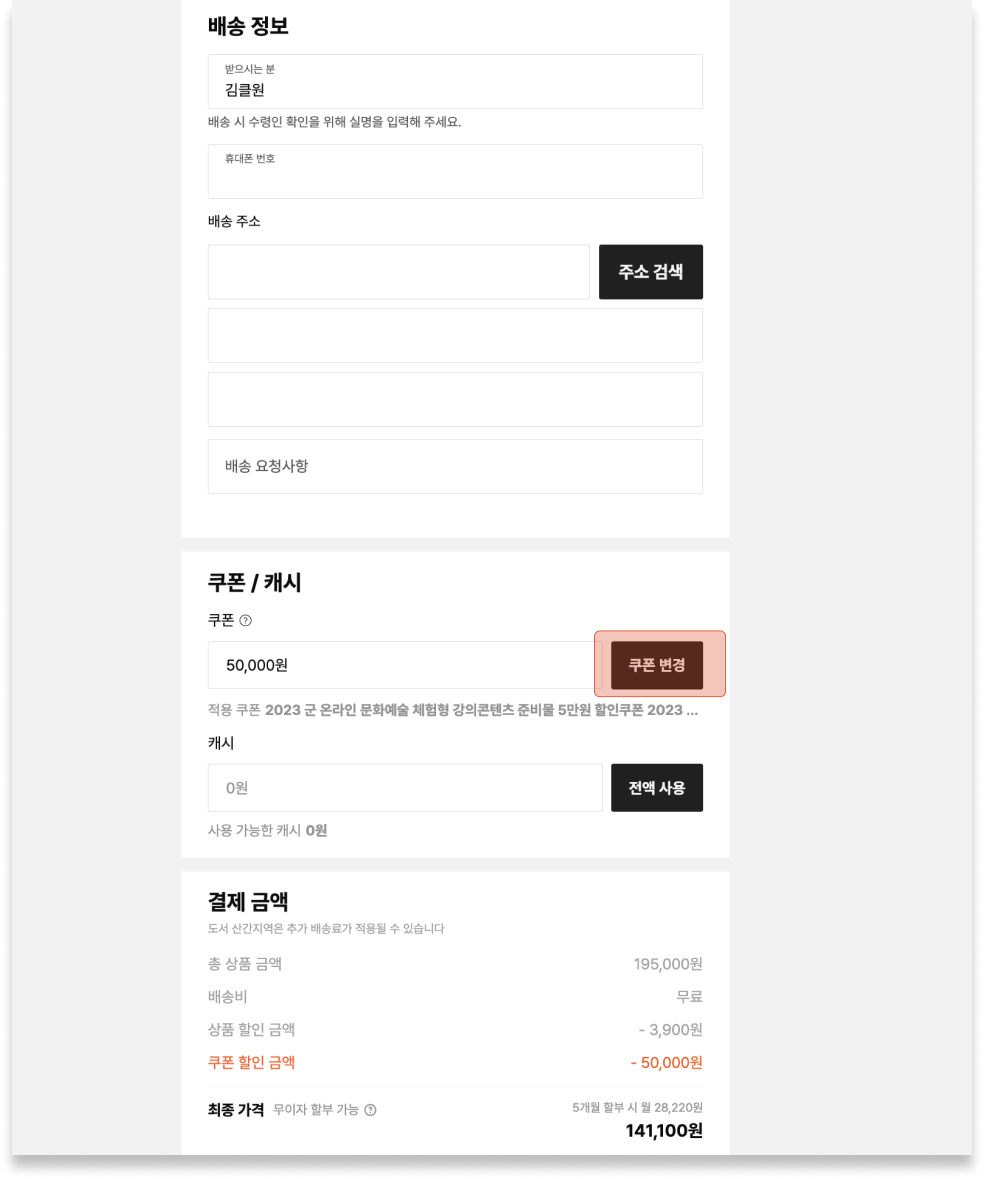Open the coupon help question icon
Viewport: 984px width, 1179px height.
click(246, 620)
